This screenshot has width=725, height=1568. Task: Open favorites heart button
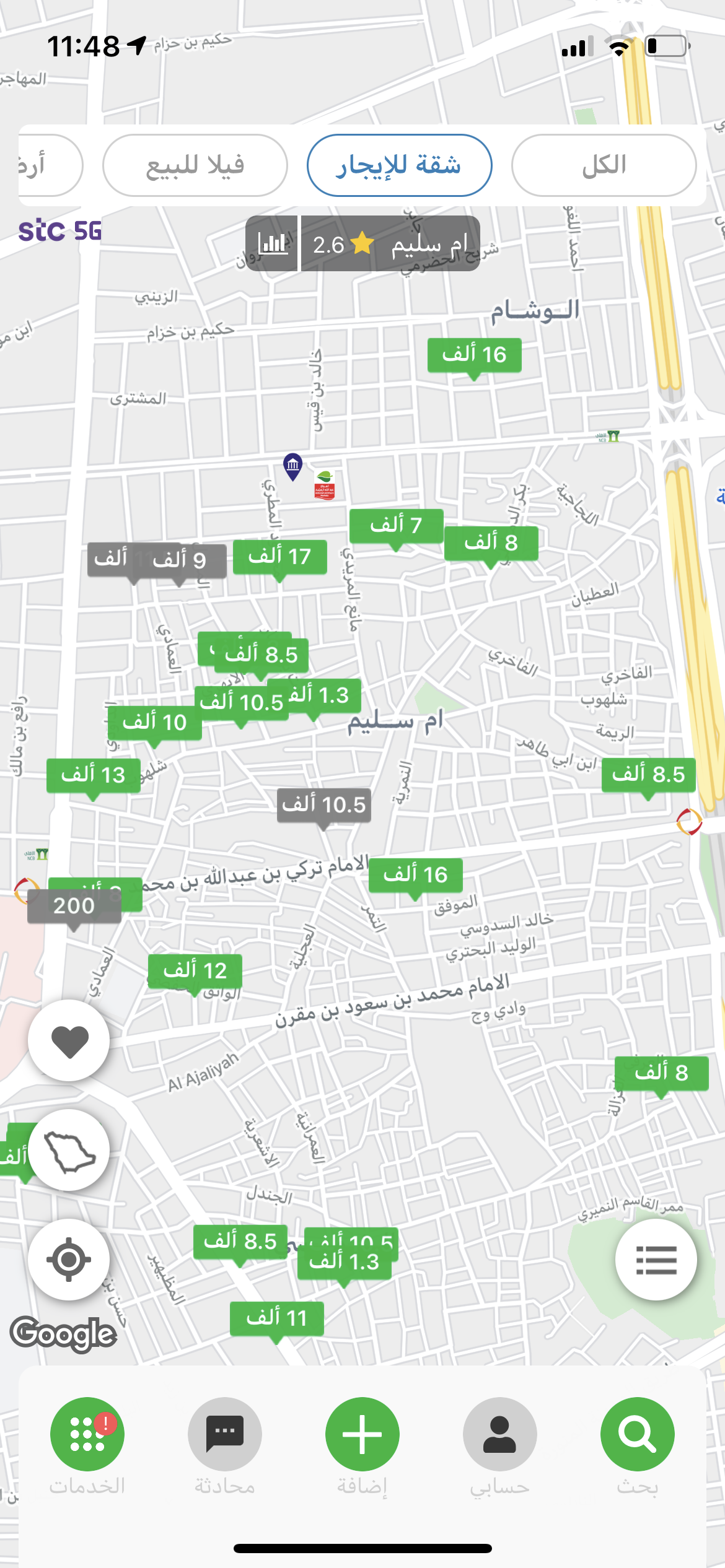coord(69,1040)
